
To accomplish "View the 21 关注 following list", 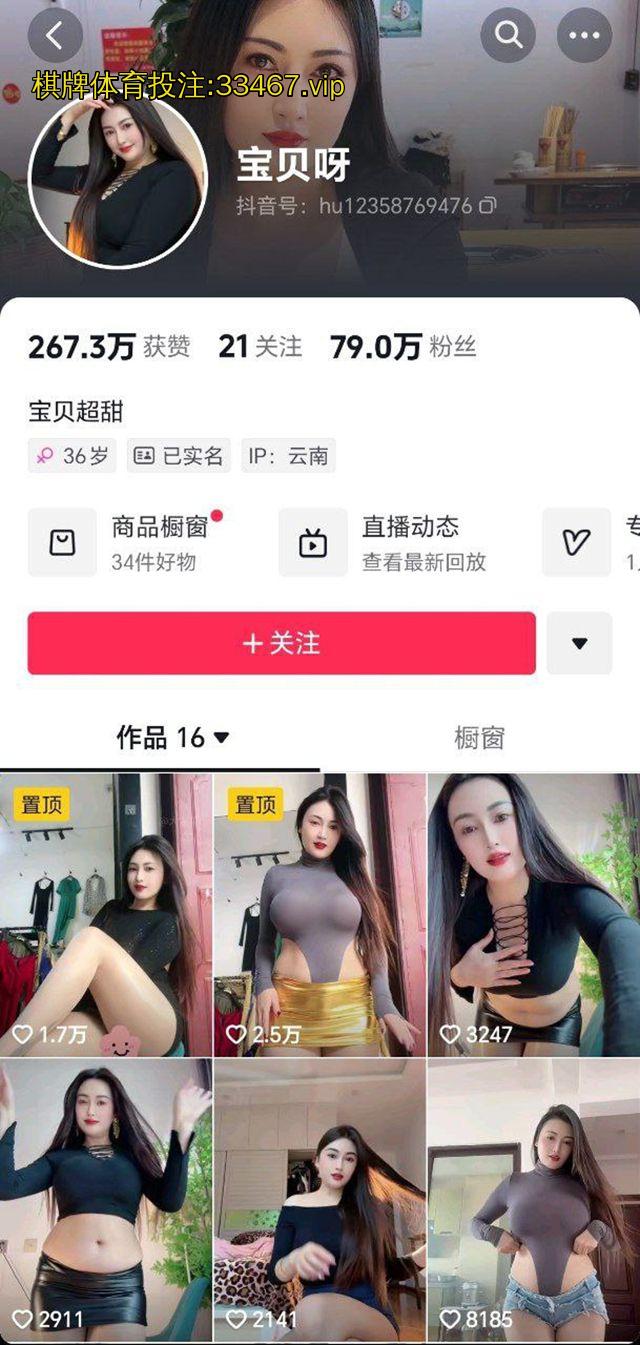I will (x=260, y=347).
